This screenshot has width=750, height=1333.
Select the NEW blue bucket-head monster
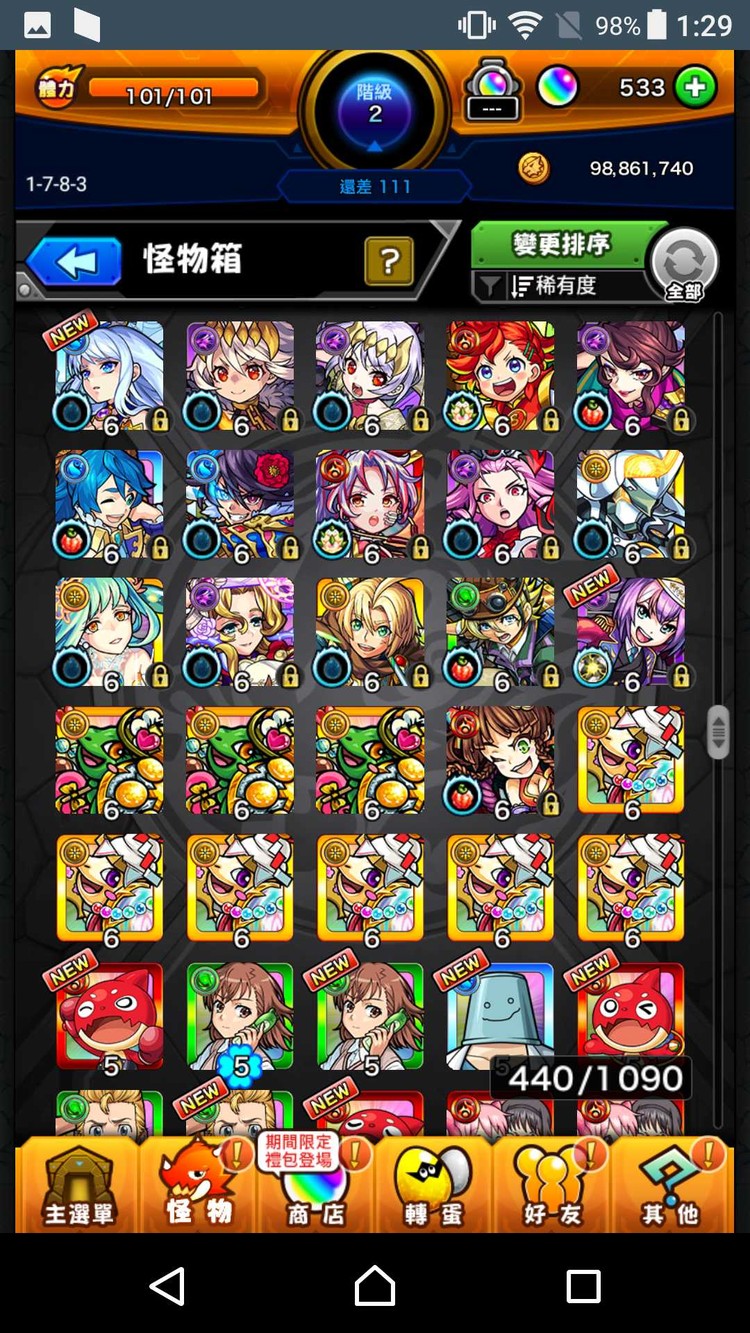(500, 1016)
